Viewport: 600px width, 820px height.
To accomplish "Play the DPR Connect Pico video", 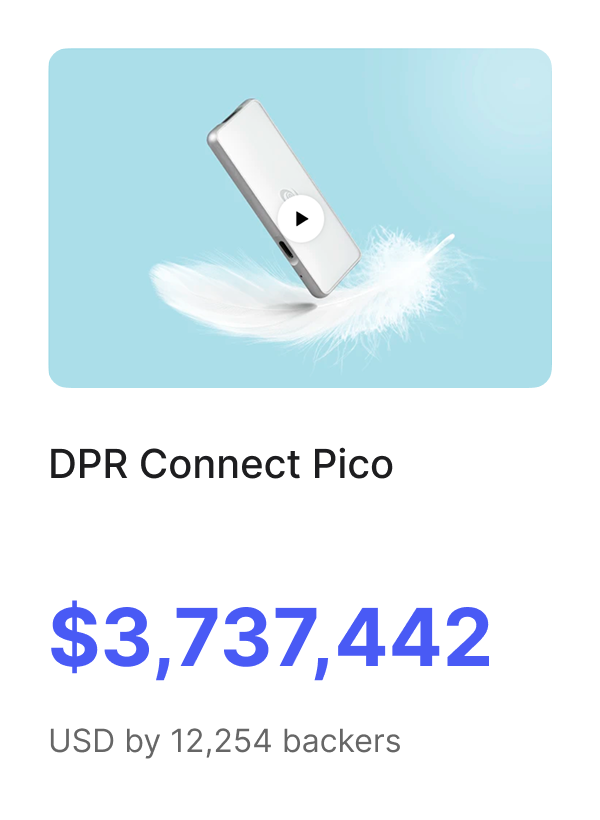I will (300, 218).
